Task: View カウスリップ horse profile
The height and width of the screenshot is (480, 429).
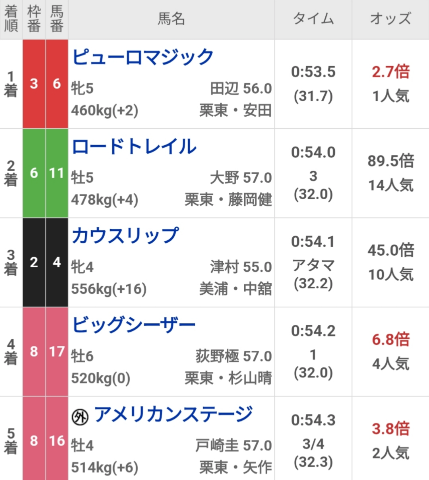Action: [x=126, y=236]
